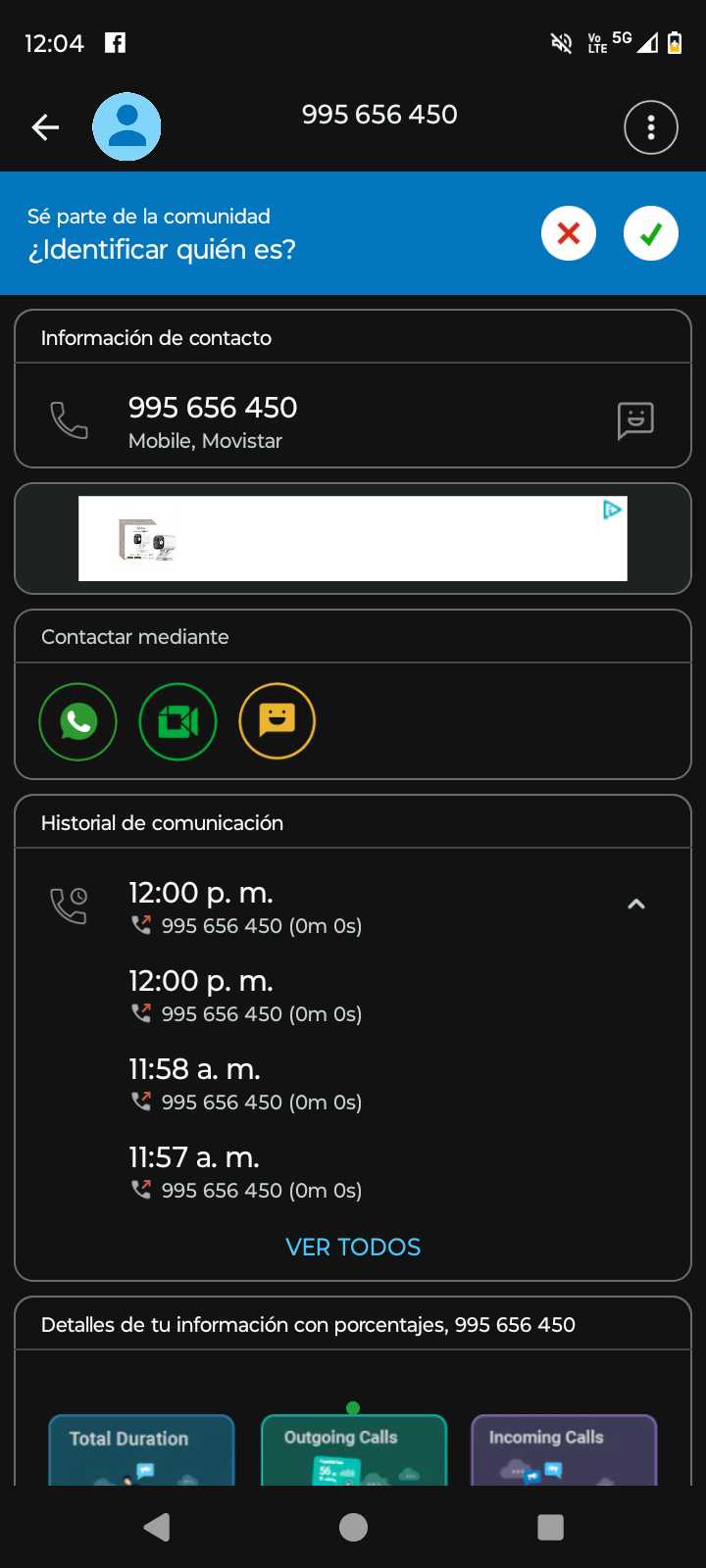Send a message via contact info icon

(x=635, y=420)
